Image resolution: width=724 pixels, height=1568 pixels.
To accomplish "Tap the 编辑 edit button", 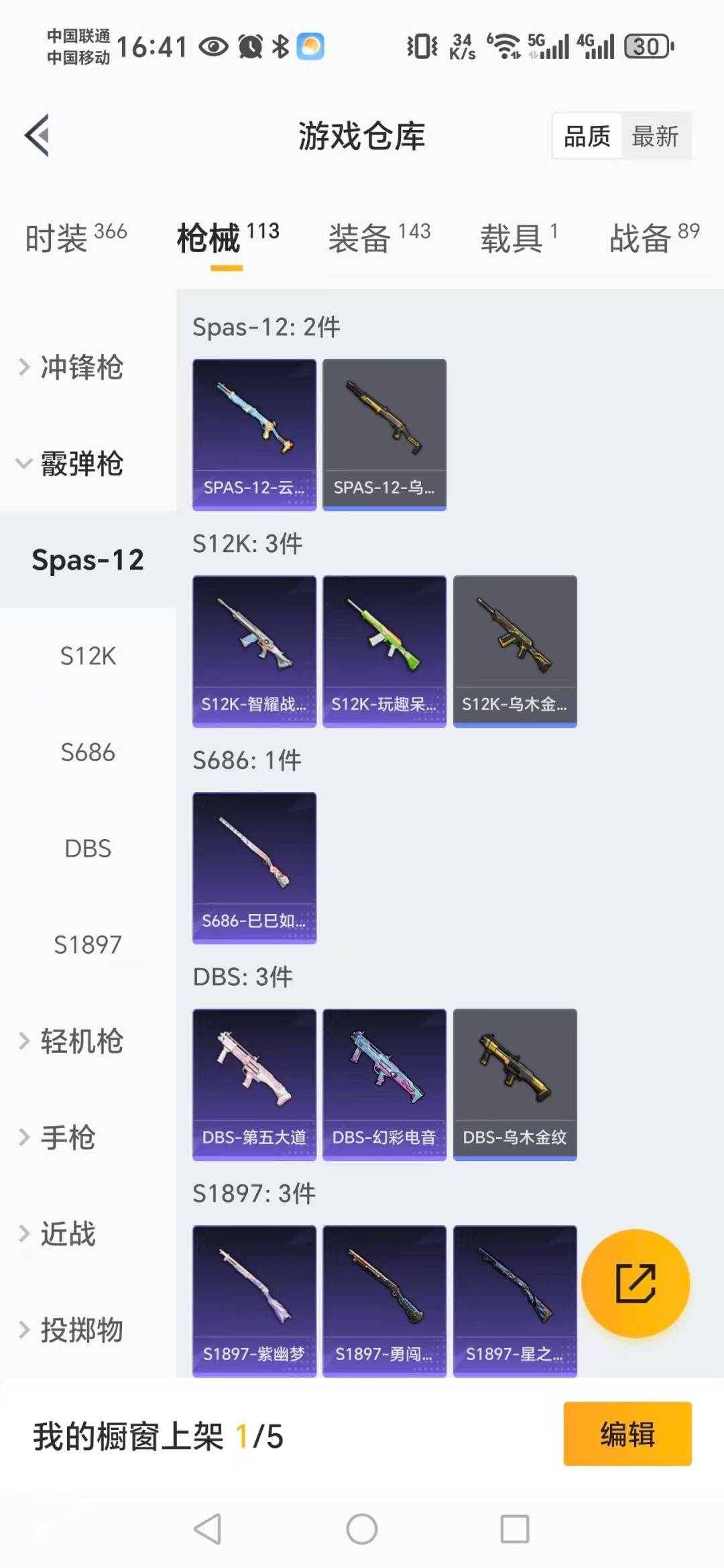I will [627, 1433].
